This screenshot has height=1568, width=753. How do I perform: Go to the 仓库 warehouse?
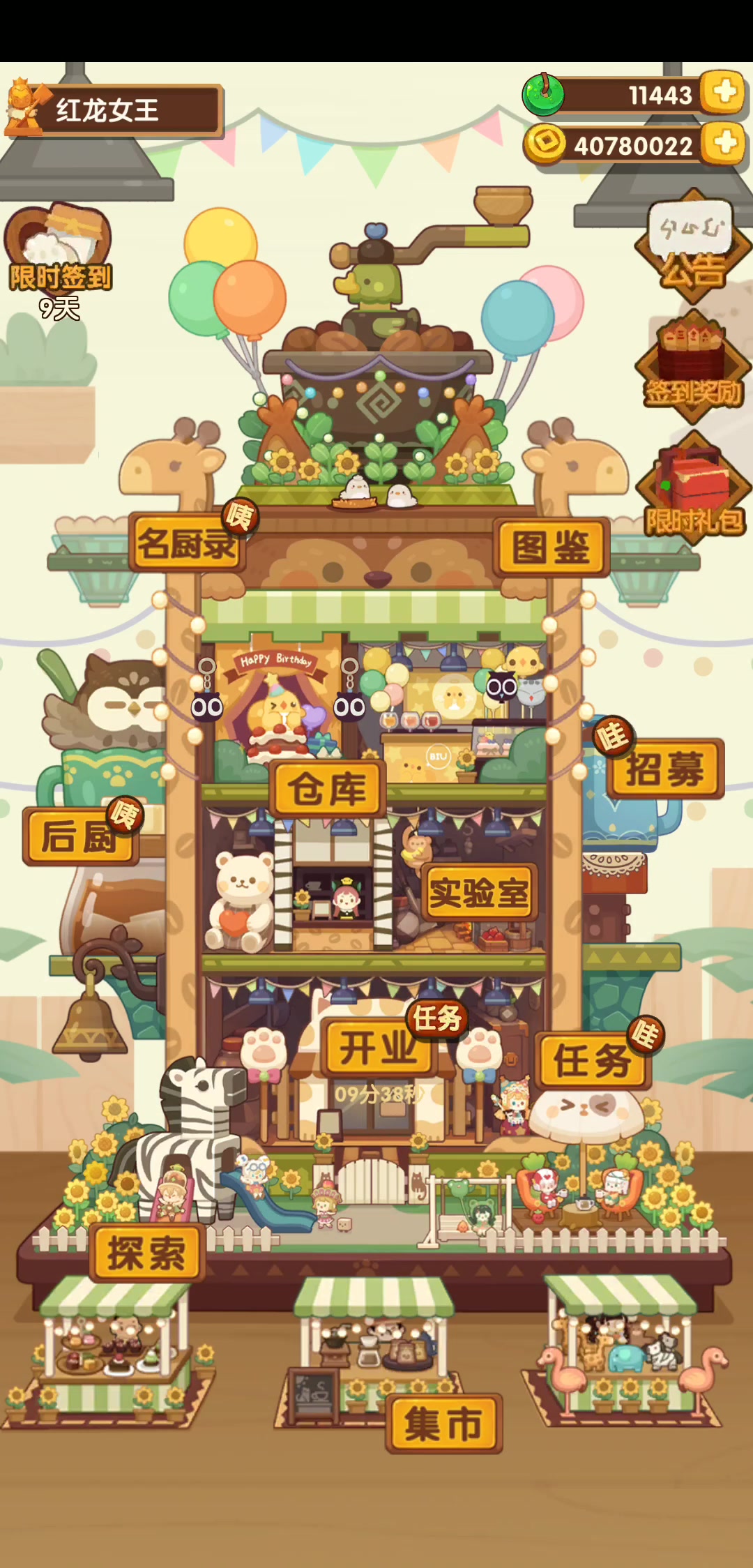tap(328, 789)
